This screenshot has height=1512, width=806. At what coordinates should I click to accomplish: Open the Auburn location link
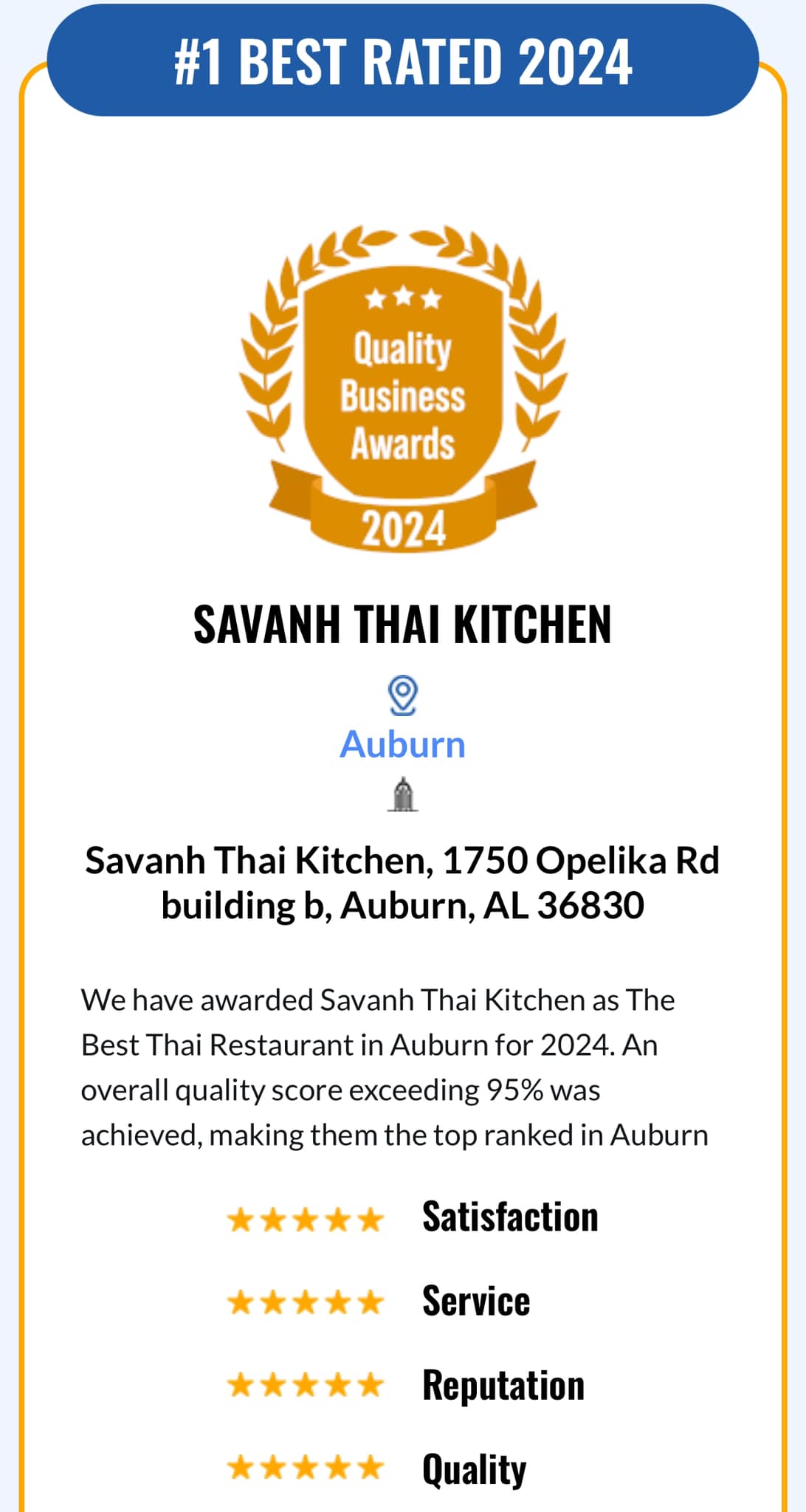tap(402, 744)
